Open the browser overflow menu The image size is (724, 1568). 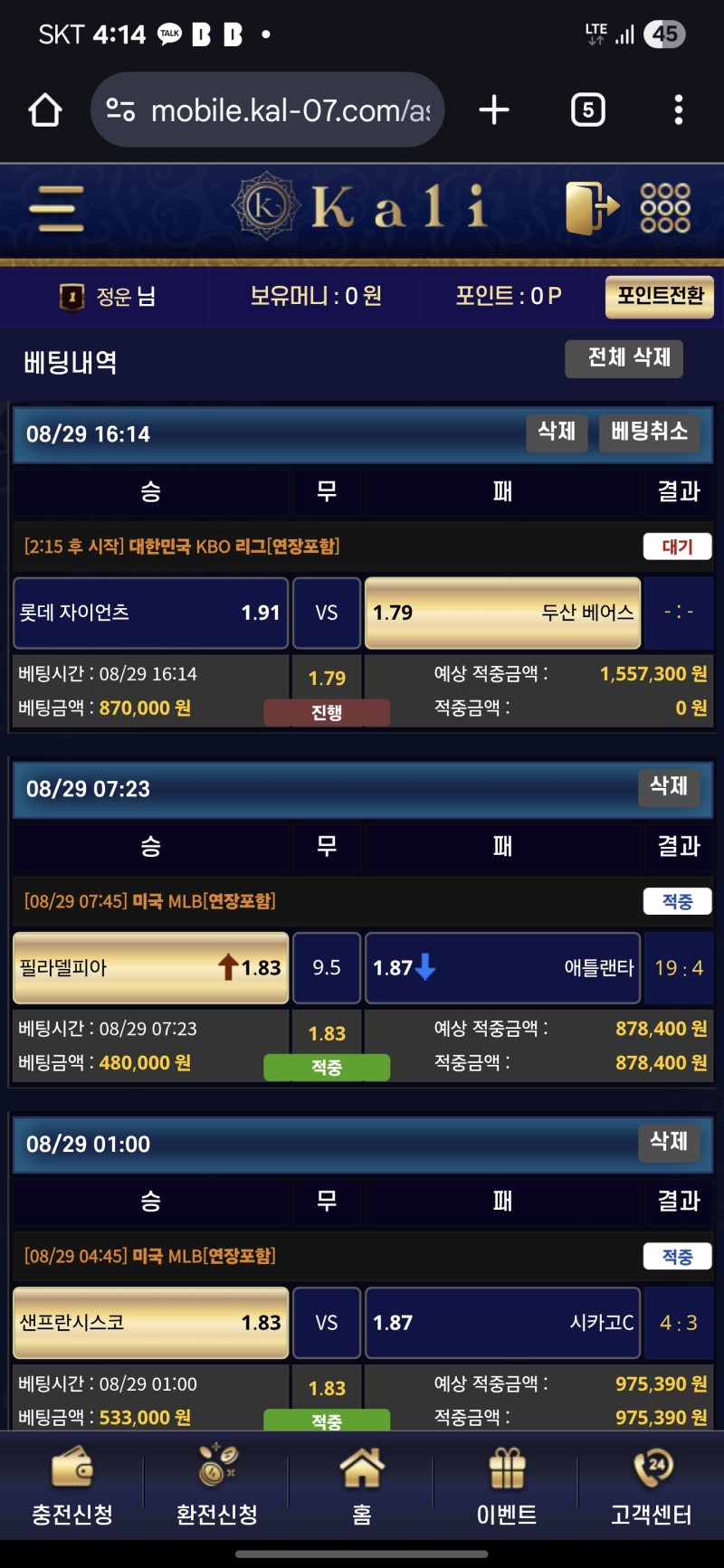(x=679, y=110)
